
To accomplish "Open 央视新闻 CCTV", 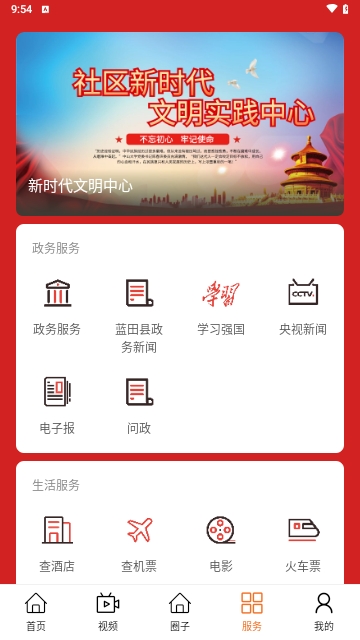I will tap(303, 307).
